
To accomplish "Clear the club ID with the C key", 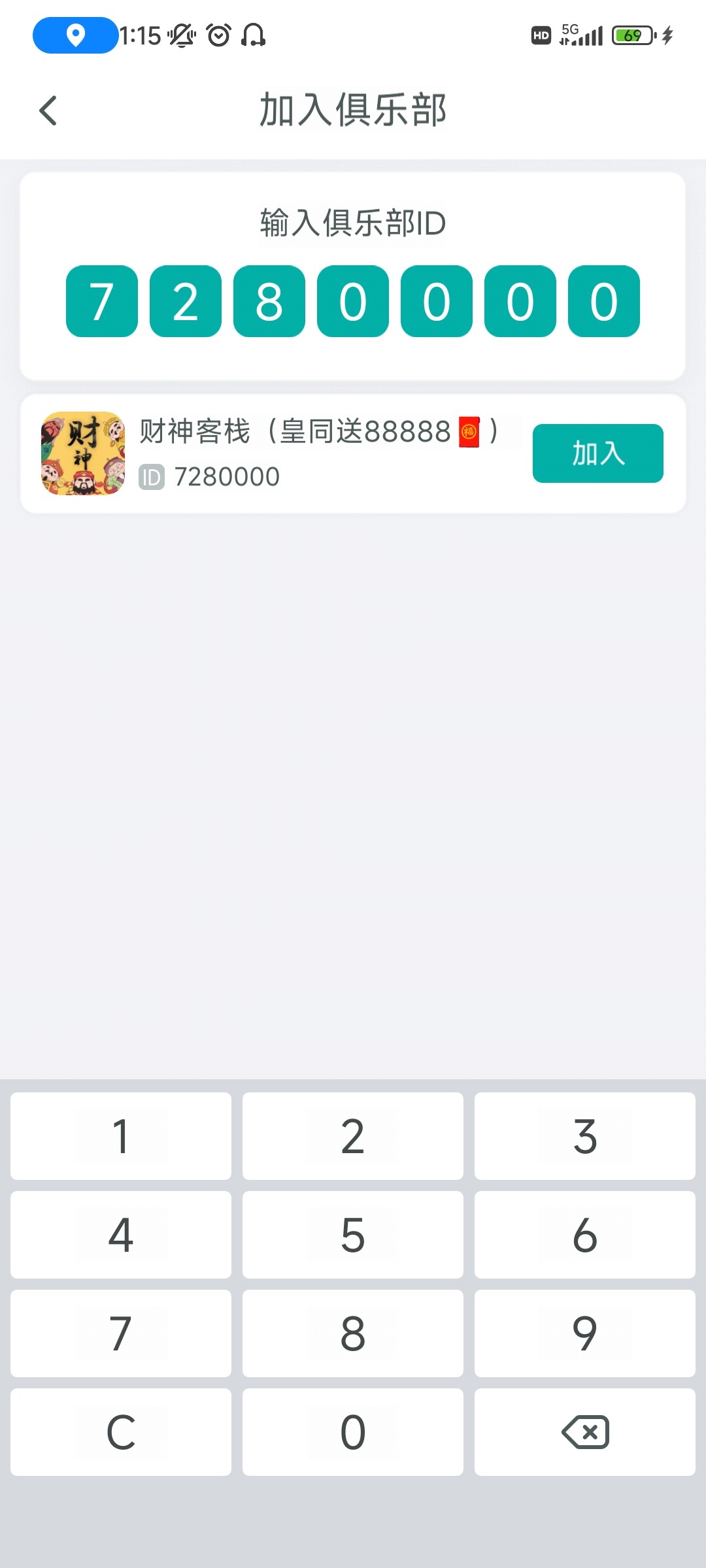I will click(121, 1432).
